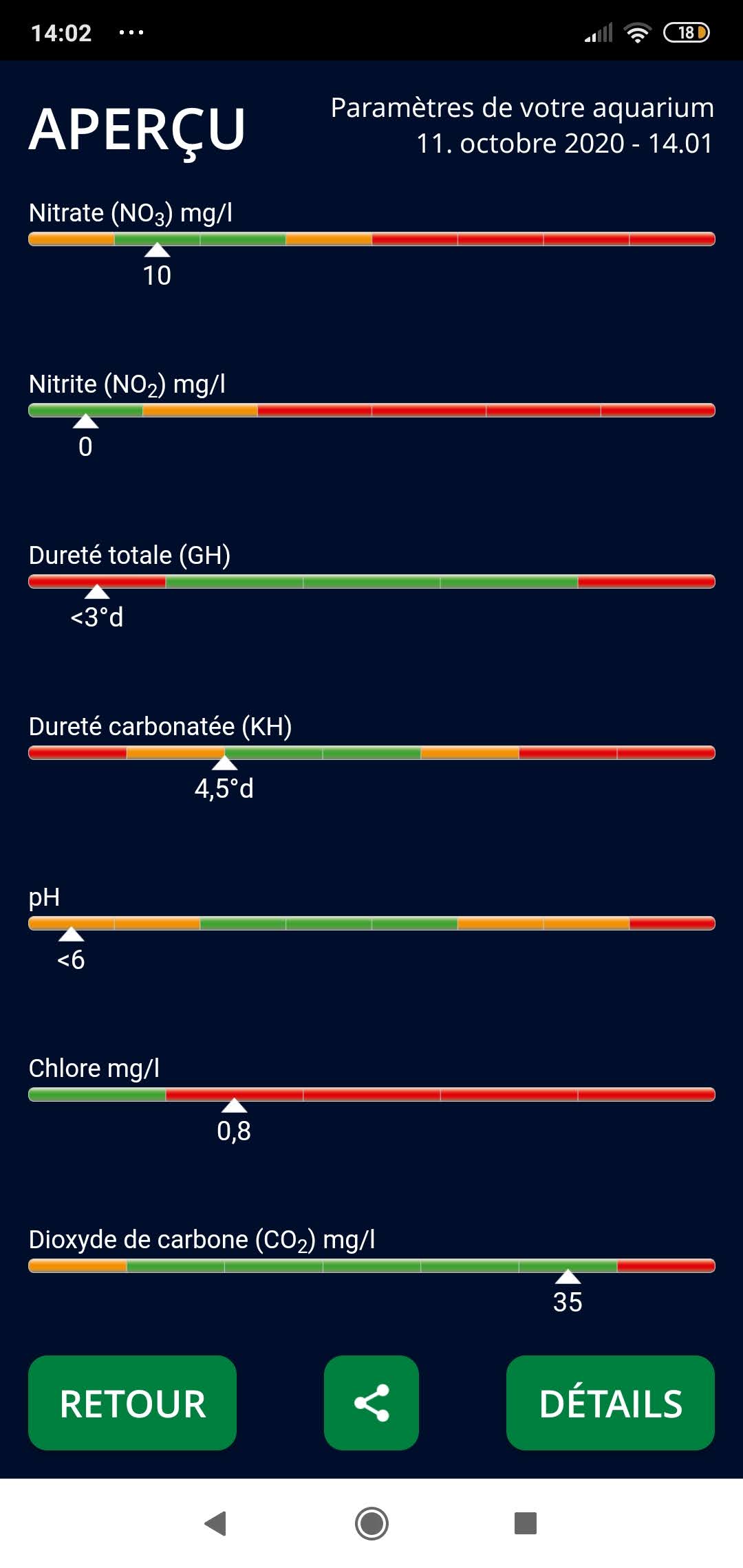Image resolution: width=743 pixels, height=1568 pixels.
Task: Go back with system back arrow
Action: click(x=216, y=1523)
